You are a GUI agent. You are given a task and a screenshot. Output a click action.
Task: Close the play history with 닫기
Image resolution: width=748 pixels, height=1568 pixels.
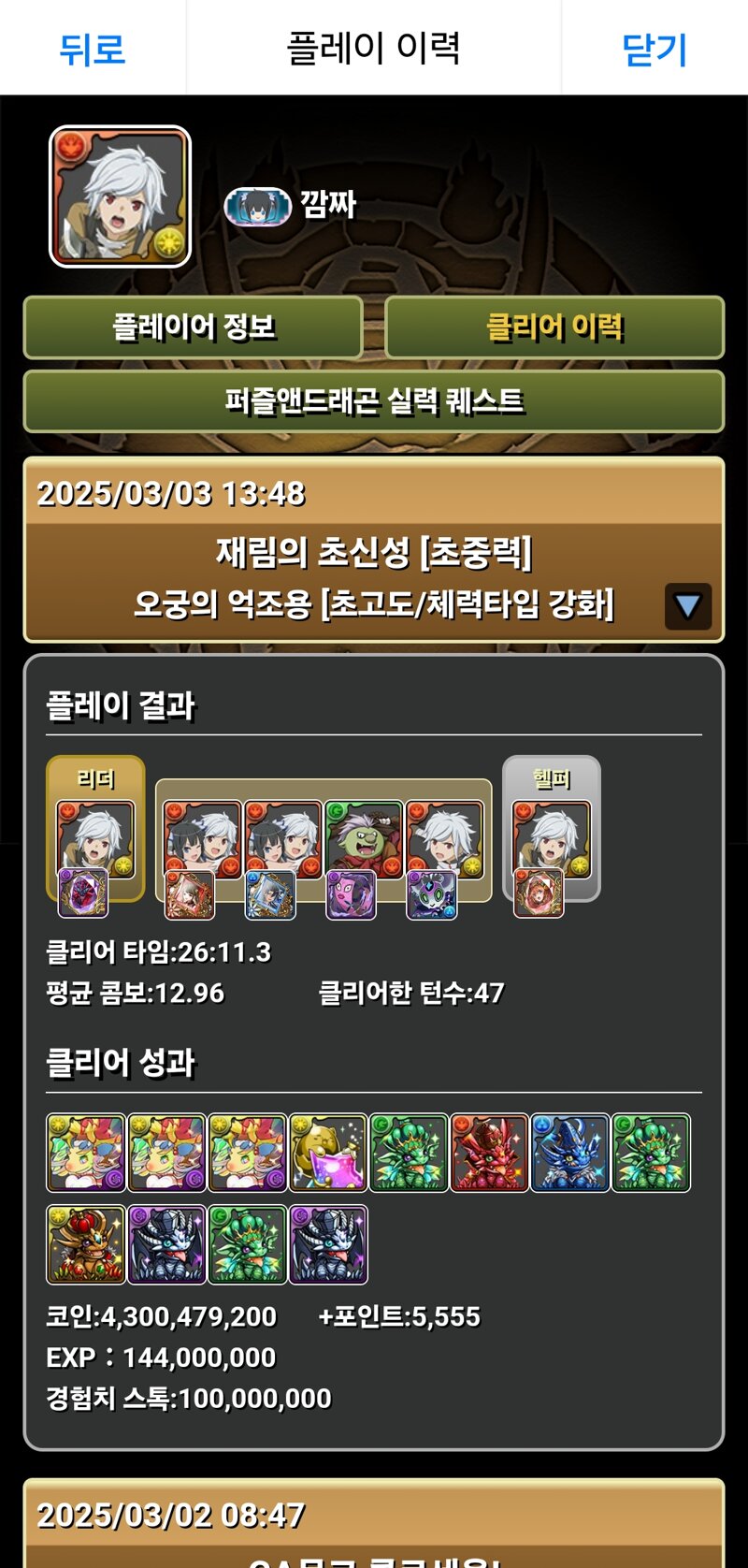coord(654,49)
